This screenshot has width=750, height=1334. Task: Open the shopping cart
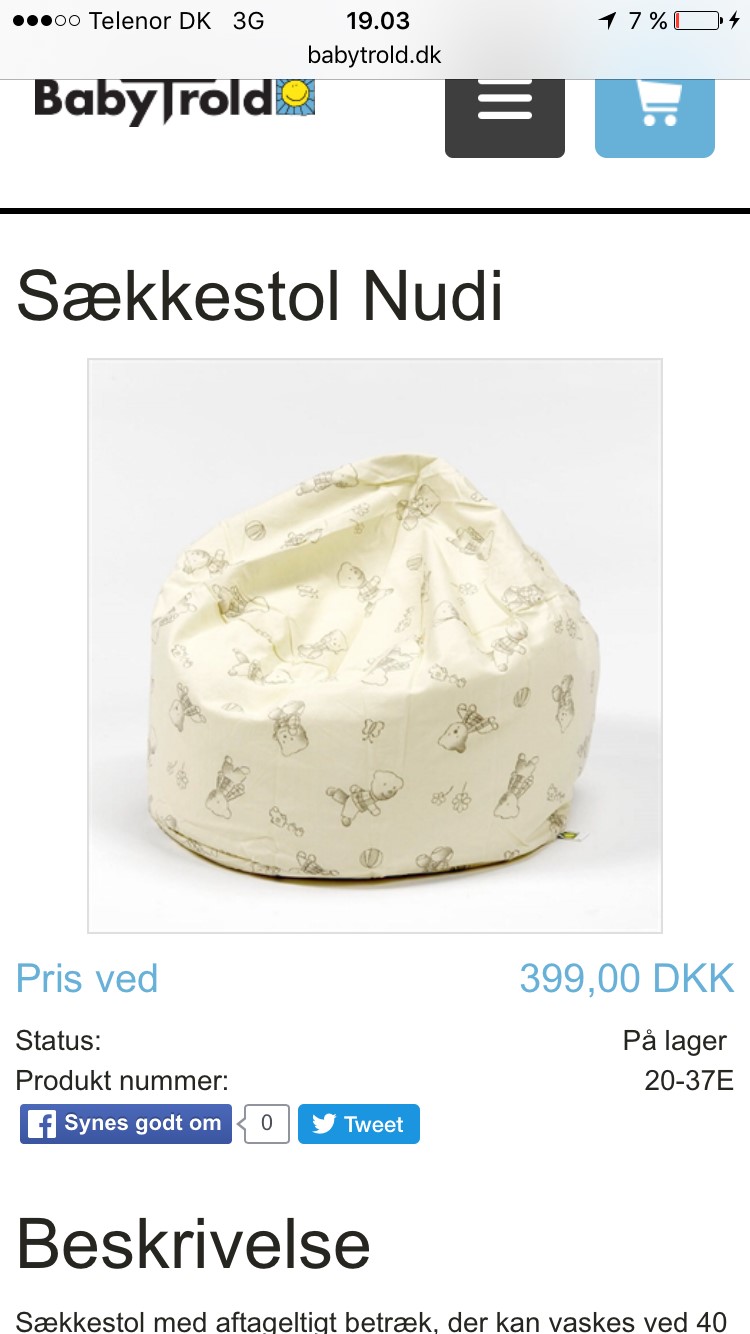pos(655,118)
